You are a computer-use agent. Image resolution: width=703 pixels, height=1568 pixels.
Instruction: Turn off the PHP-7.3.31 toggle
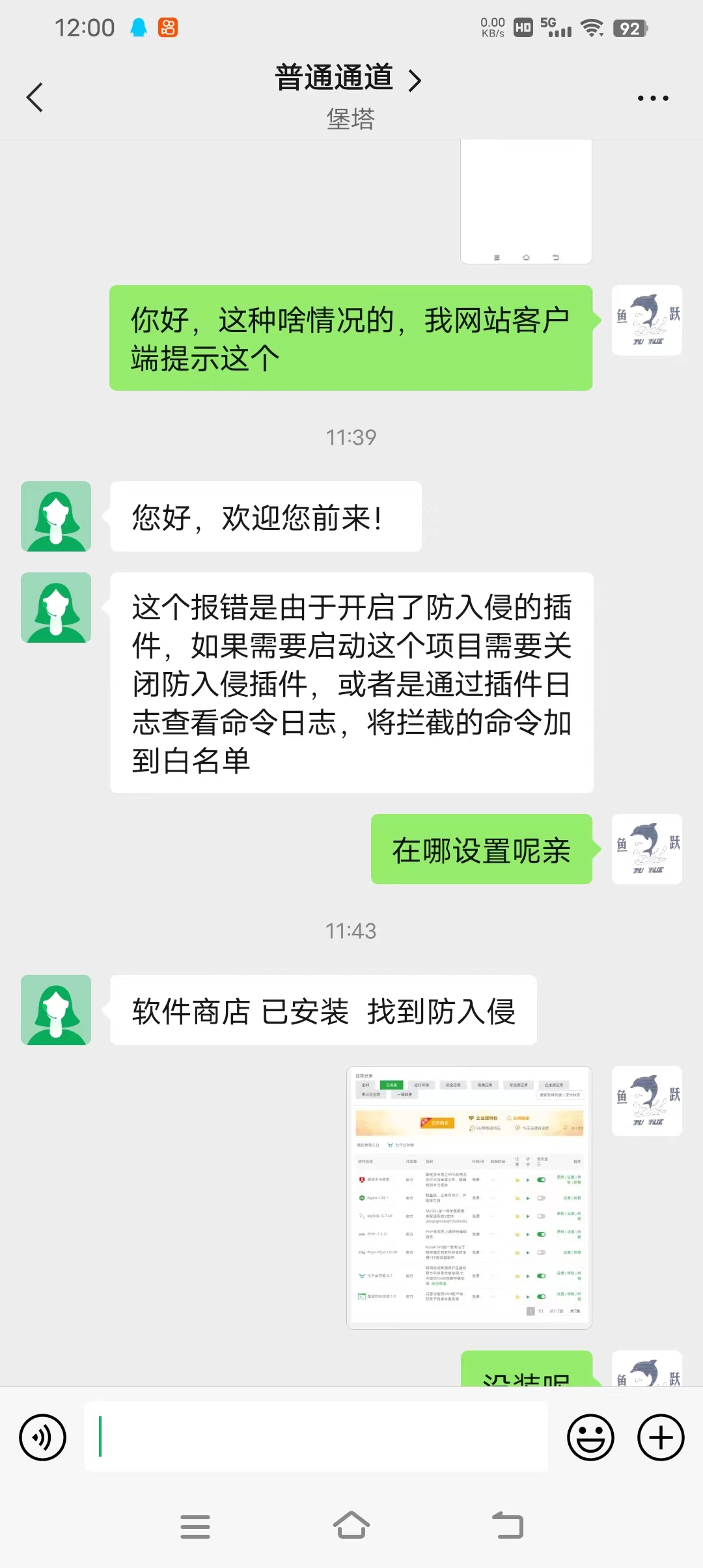[541, 1233]
